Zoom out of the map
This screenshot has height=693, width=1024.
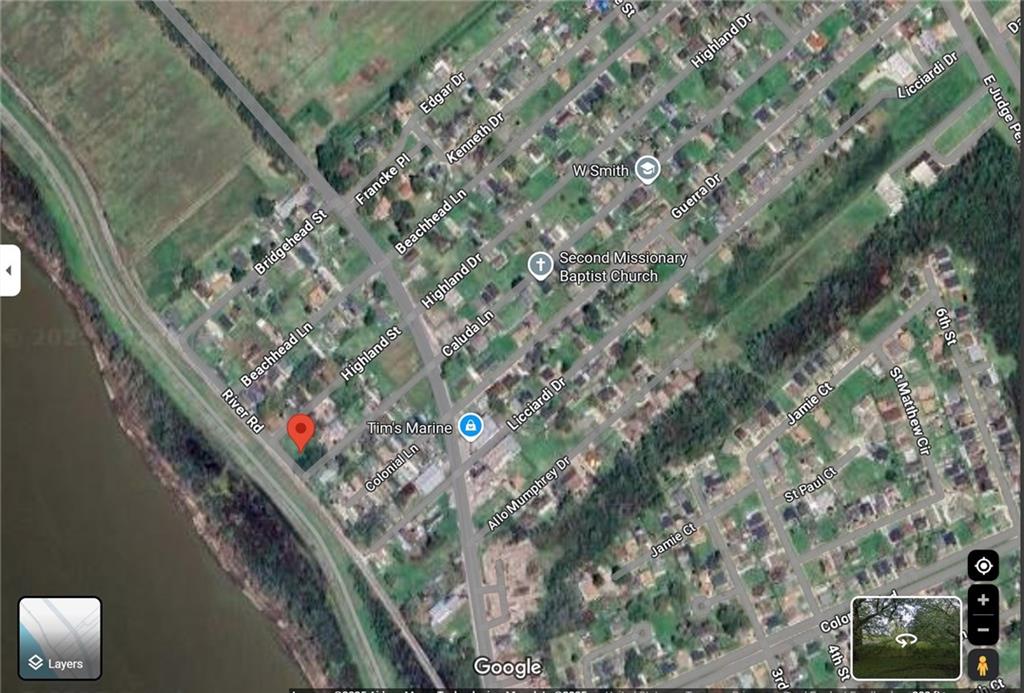[x=983, y=631]
